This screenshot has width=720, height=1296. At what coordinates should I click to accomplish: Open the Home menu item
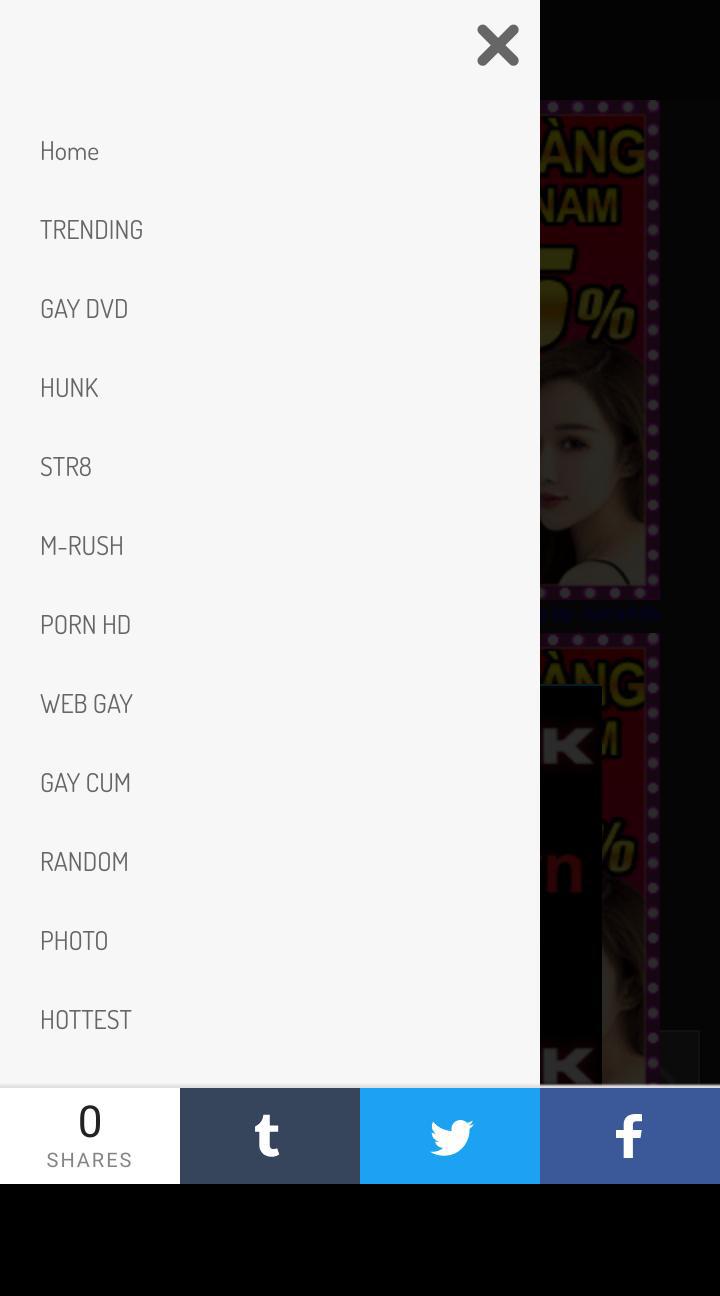pyautogui.click(x=69, y=150)
